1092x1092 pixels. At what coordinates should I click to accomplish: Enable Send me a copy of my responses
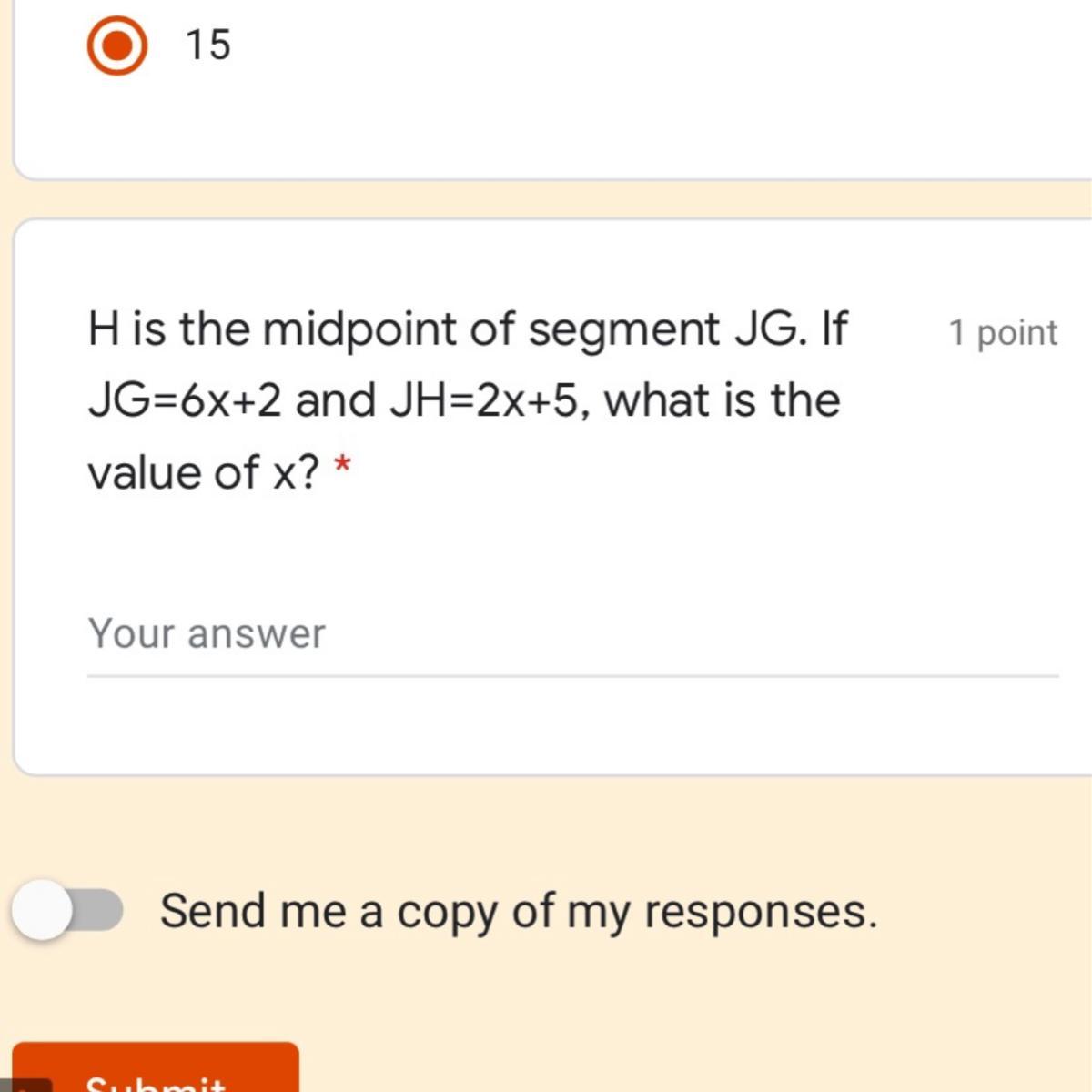pyautogui.click(x=67, y=910)
